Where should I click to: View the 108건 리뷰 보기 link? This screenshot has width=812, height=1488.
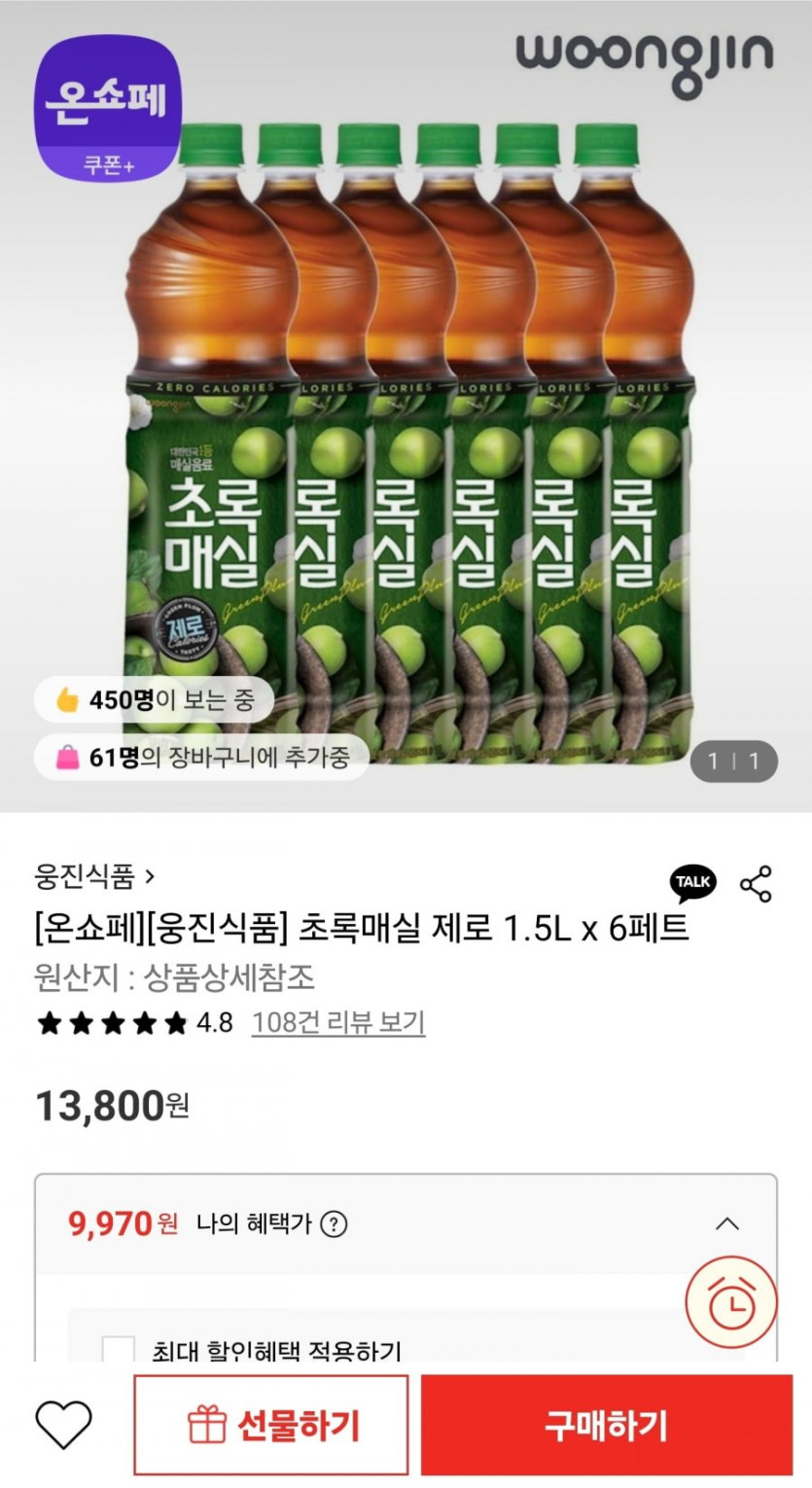tap(338, 1022)
